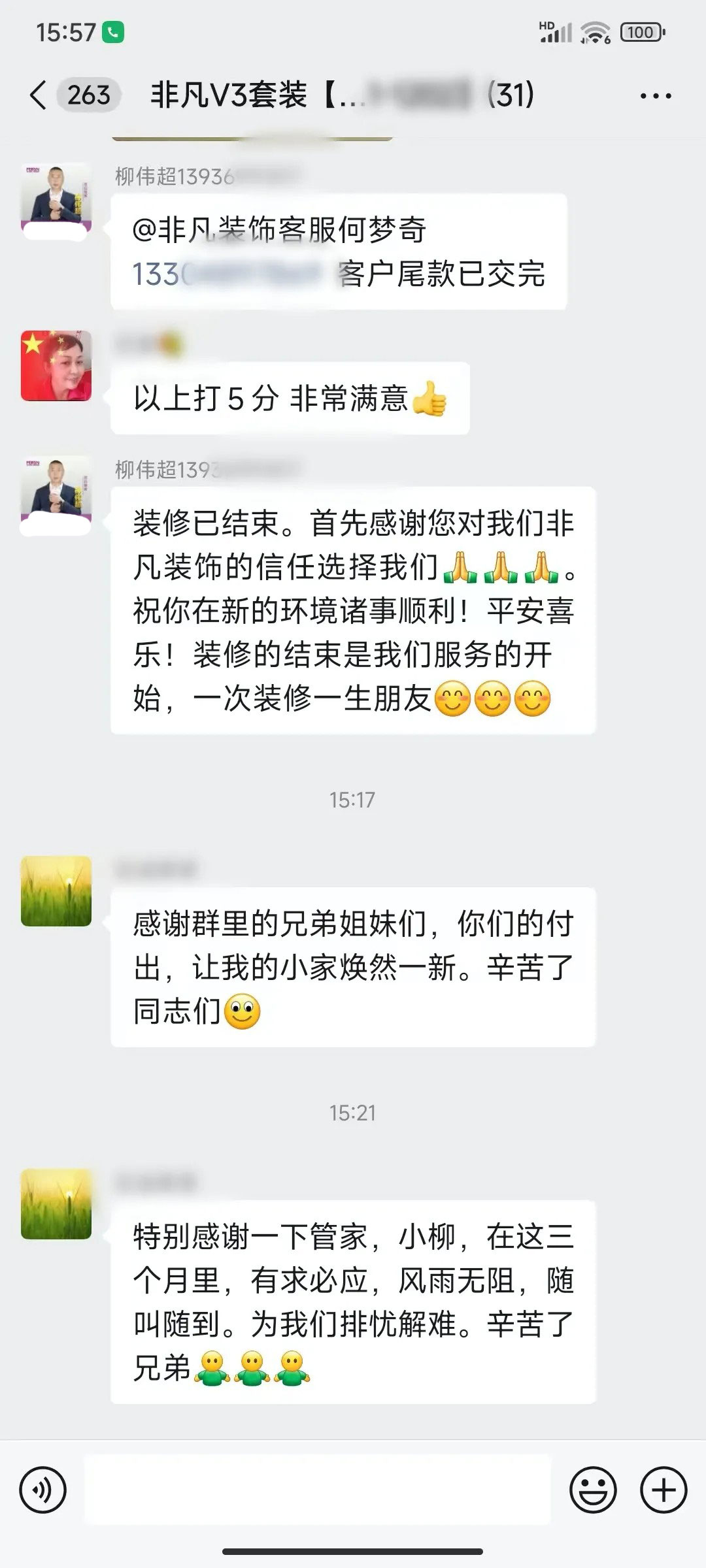Open wheat field avatar at 特别感谢一下管家 message
Image resolution: width=706 pixels, height=1568 pixels.
coord(56,1204)
